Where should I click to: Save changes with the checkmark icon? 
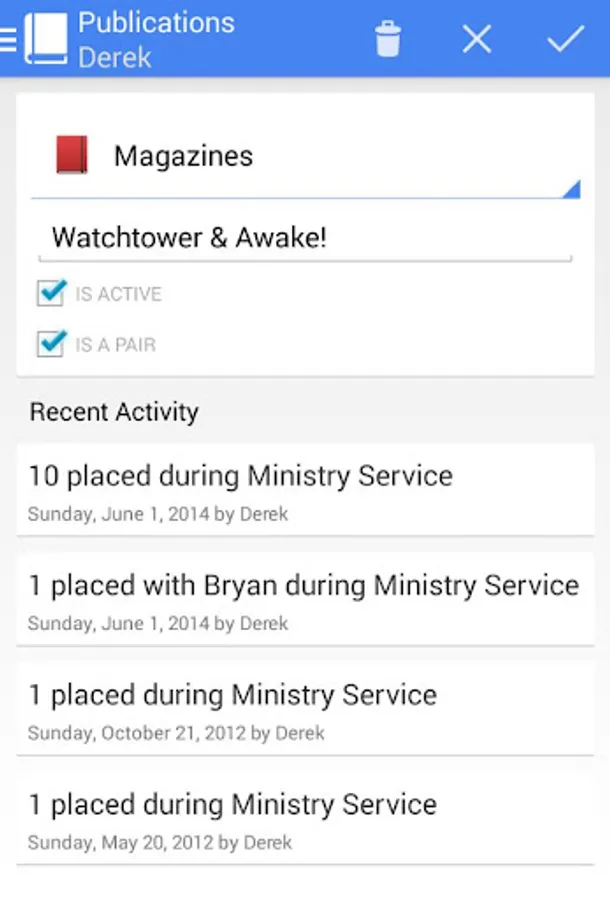[x=565, y=39]
